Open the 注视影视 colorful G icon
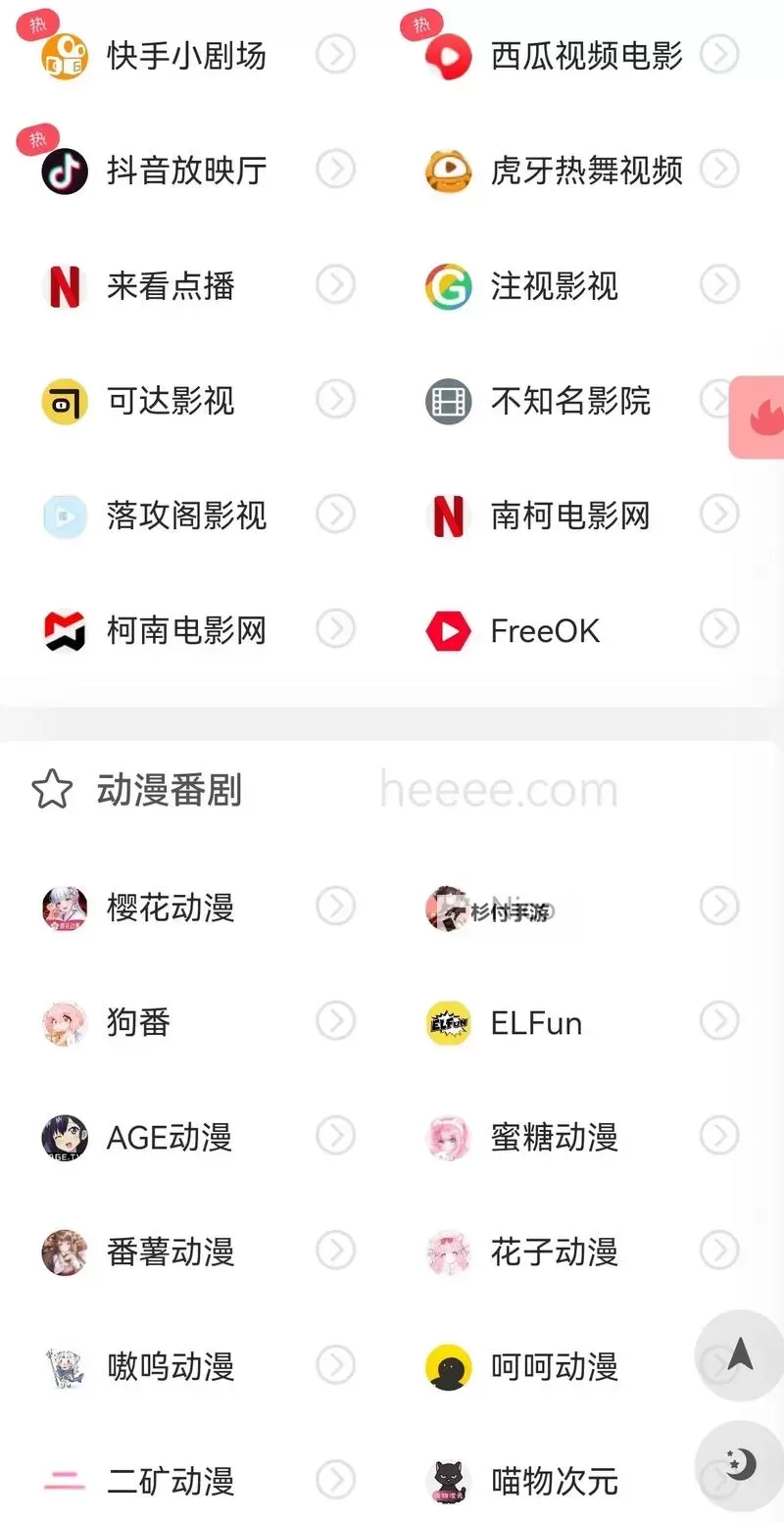 point(447,285)
